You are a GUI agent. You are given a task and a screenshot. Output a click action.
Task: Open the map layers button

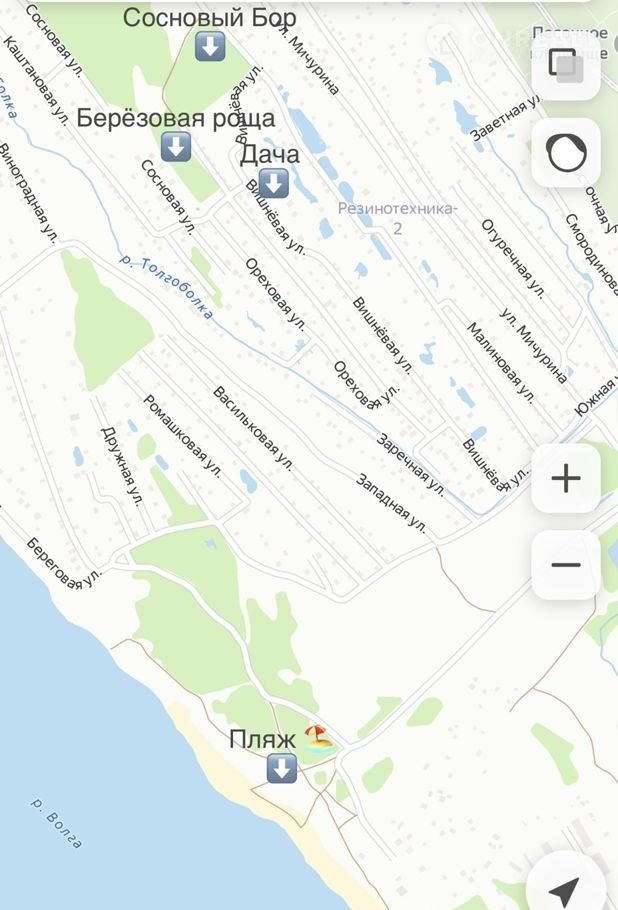click(566, 66)
